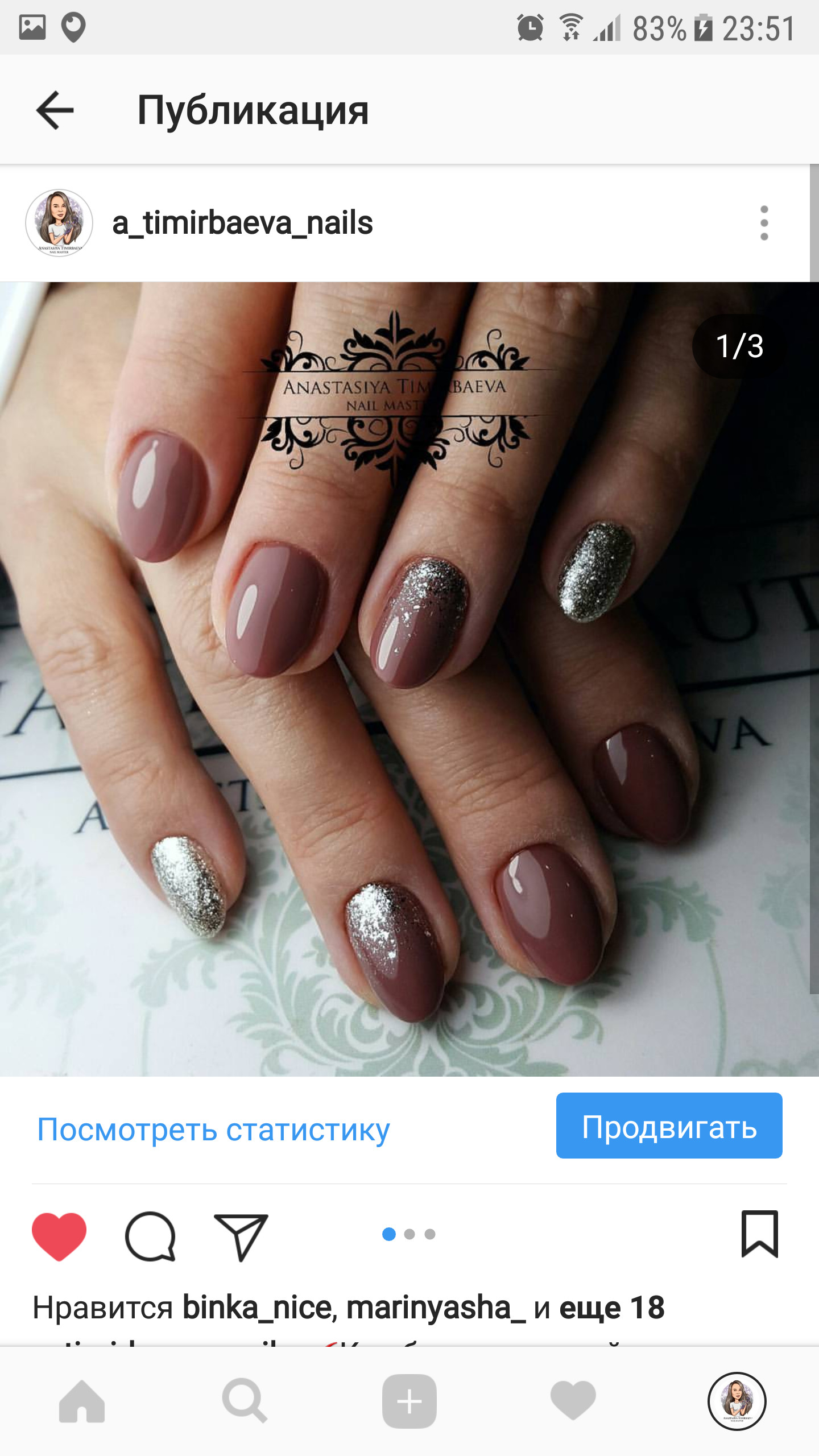The image size is (819, 1456).
Task: Open the Activity heart tab
Action: [x=573, y=1401]
